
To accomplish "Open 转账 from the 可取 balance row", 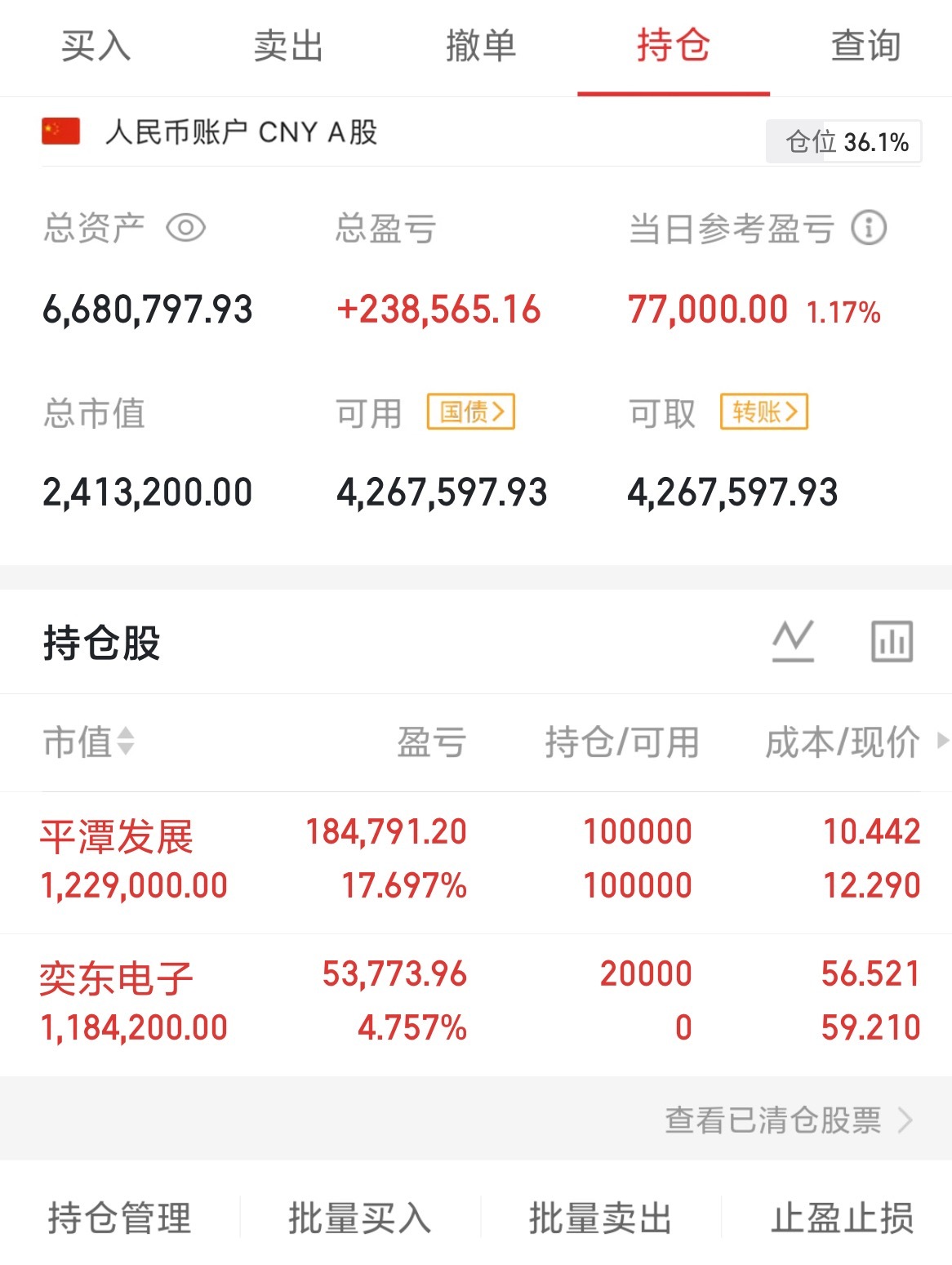I will click(763, 413).
